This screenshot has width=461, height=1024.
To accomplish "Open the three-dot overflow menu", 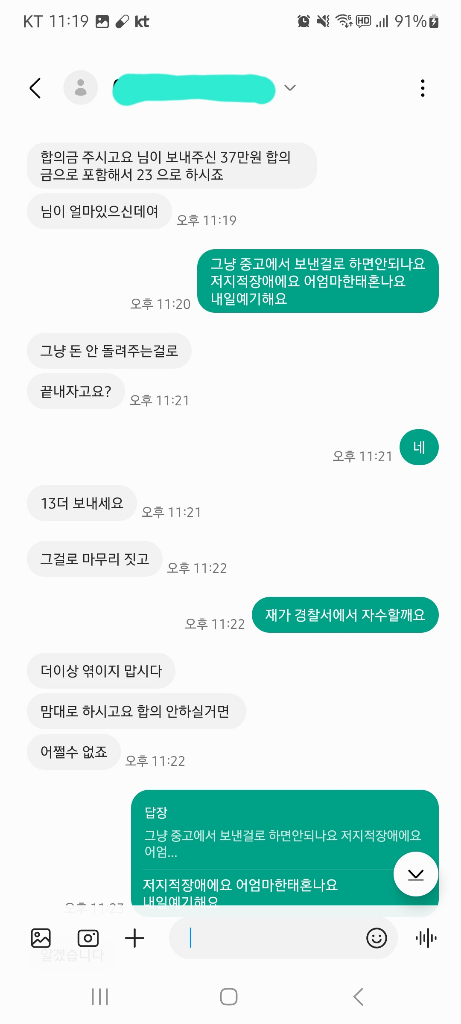I will [422, 88].
